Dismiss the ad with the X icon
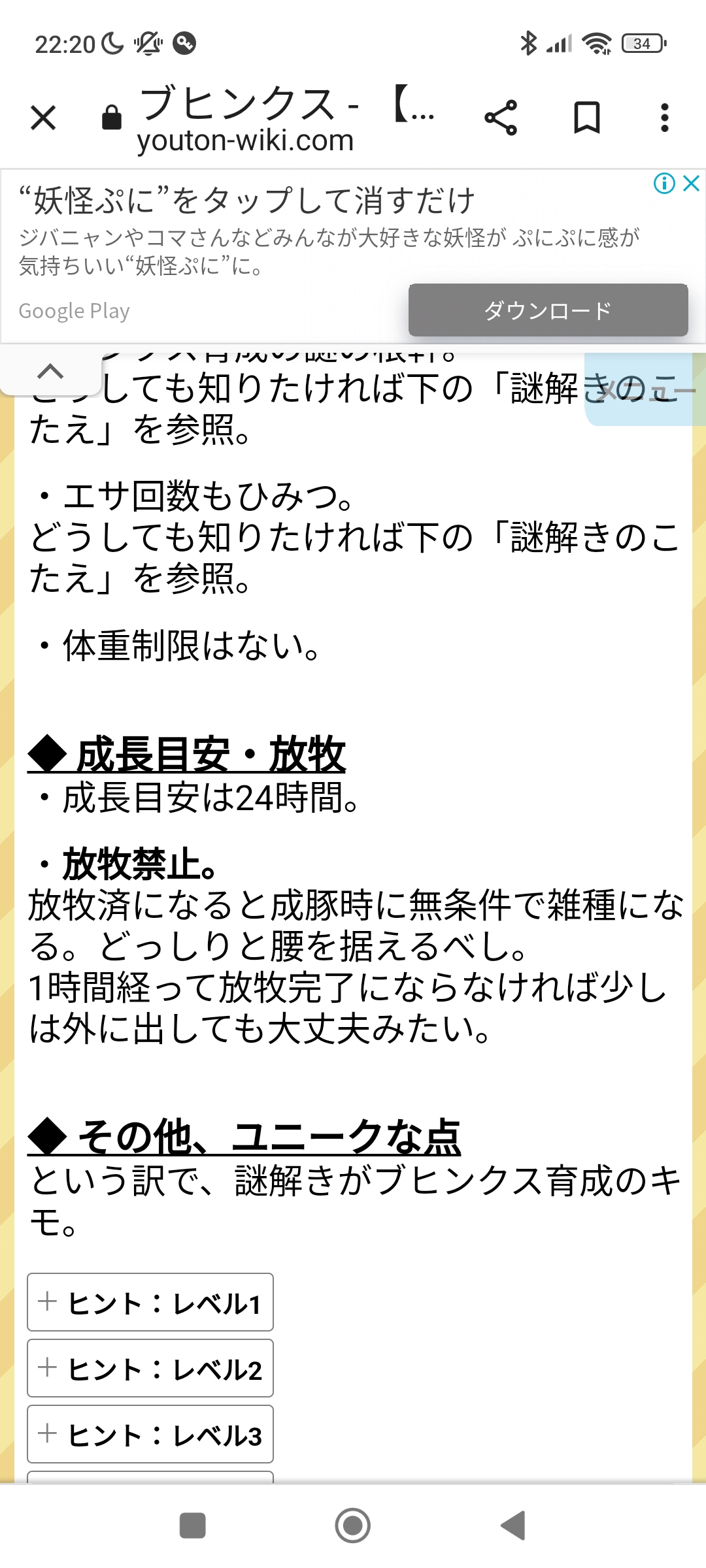Image resolution: width=706 pixels, height=1568 pixels. pyautogui.click(x=692, y=183)
